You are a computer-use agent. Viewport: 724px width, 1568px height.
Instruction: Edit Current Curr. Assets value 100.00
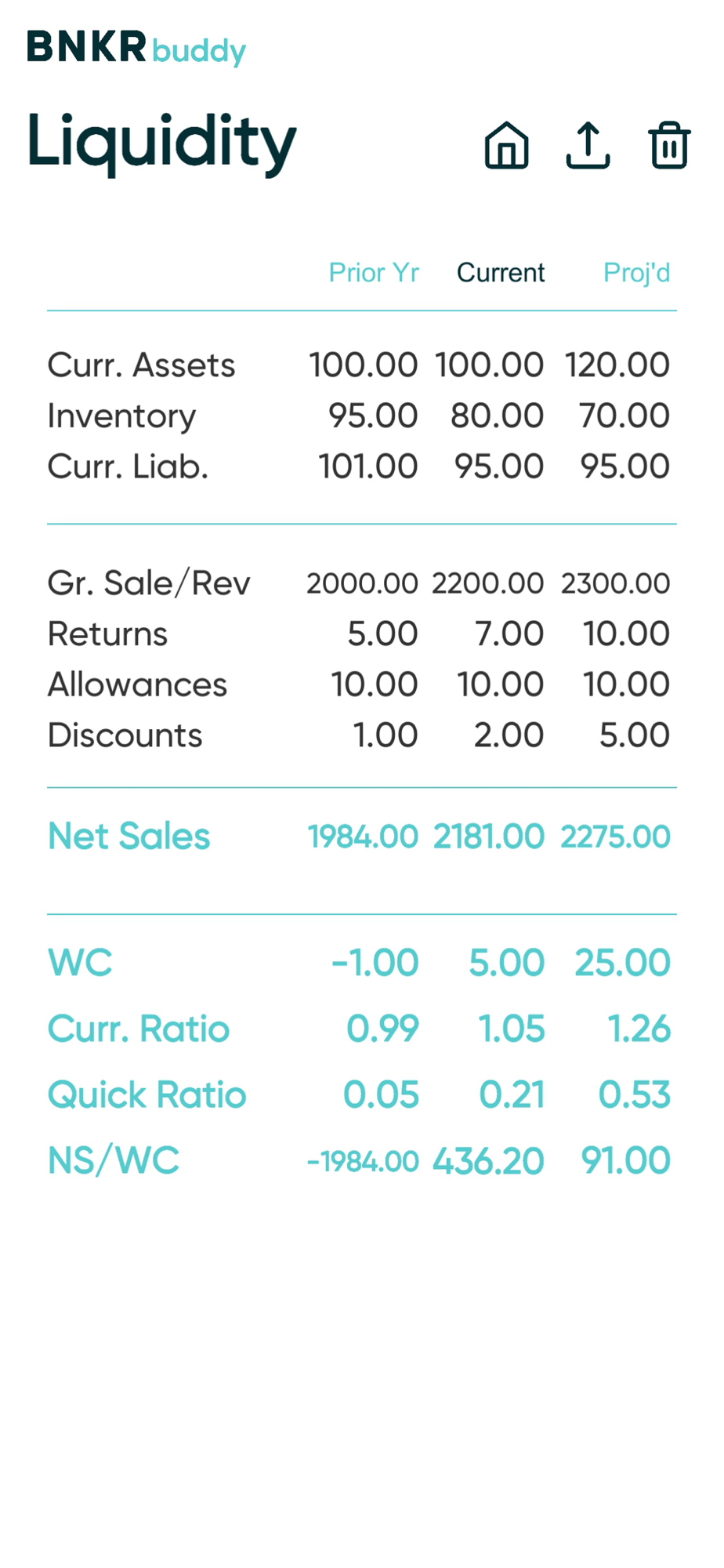489,365
